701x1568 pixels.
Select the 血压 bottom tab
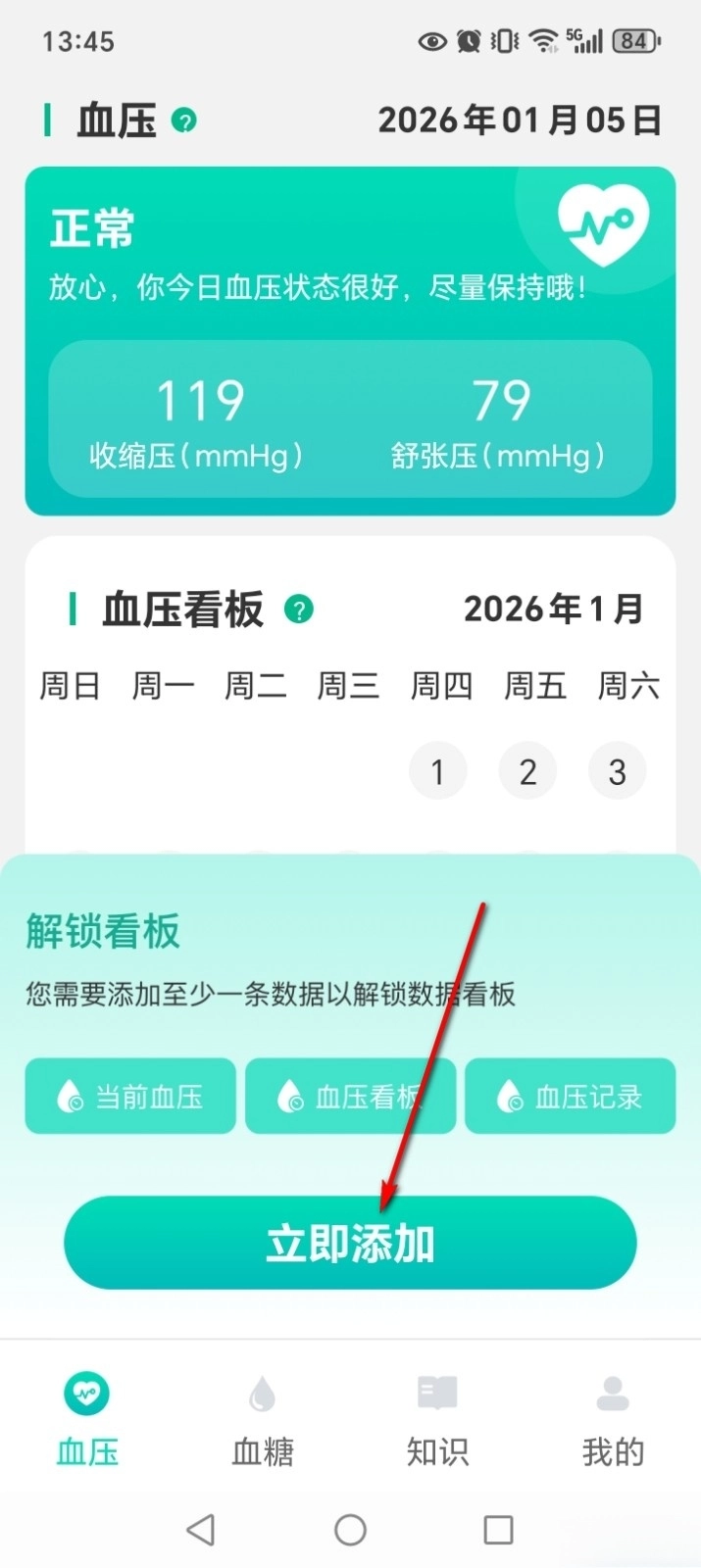click(87, 1421)
